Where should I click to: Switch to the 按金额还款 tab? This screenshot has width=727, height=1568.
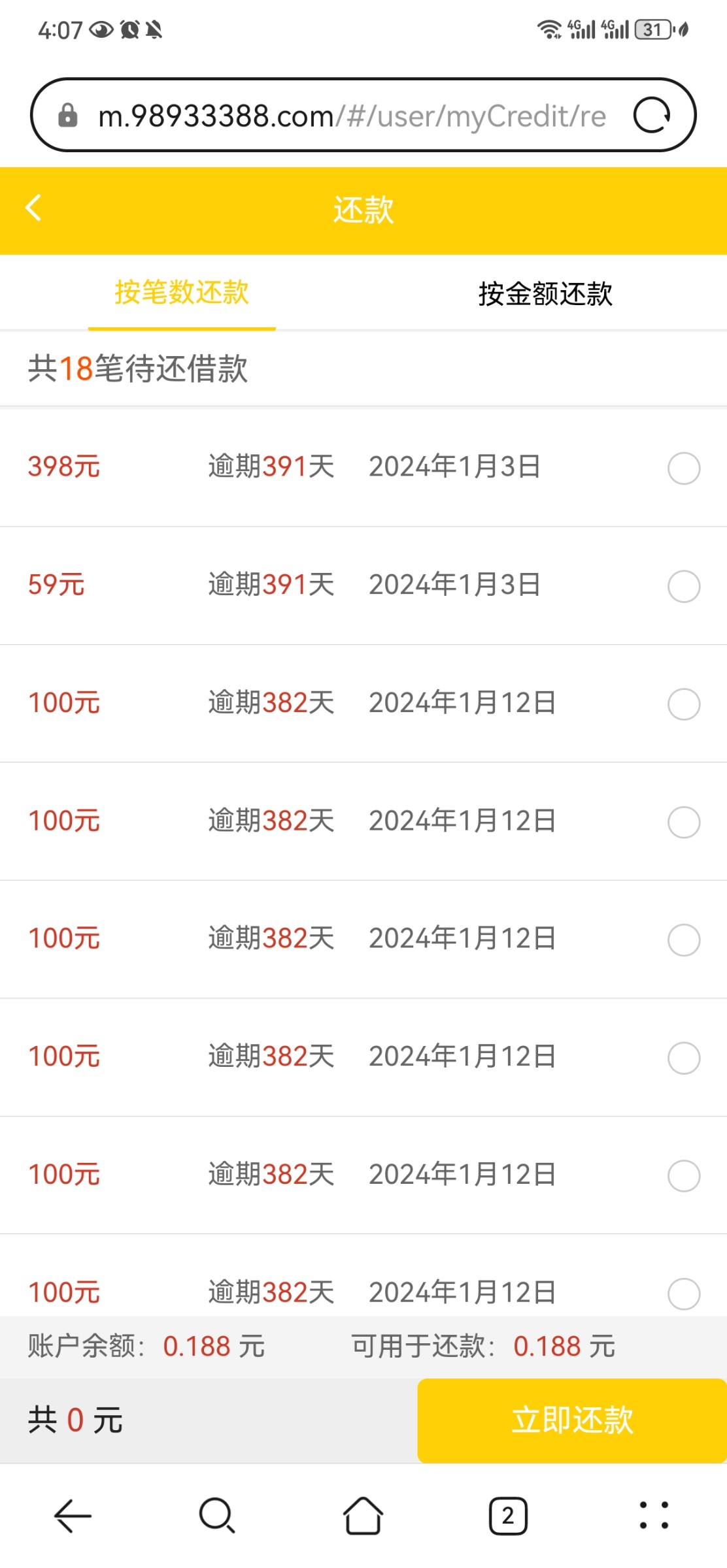click(x=545, y=293)
